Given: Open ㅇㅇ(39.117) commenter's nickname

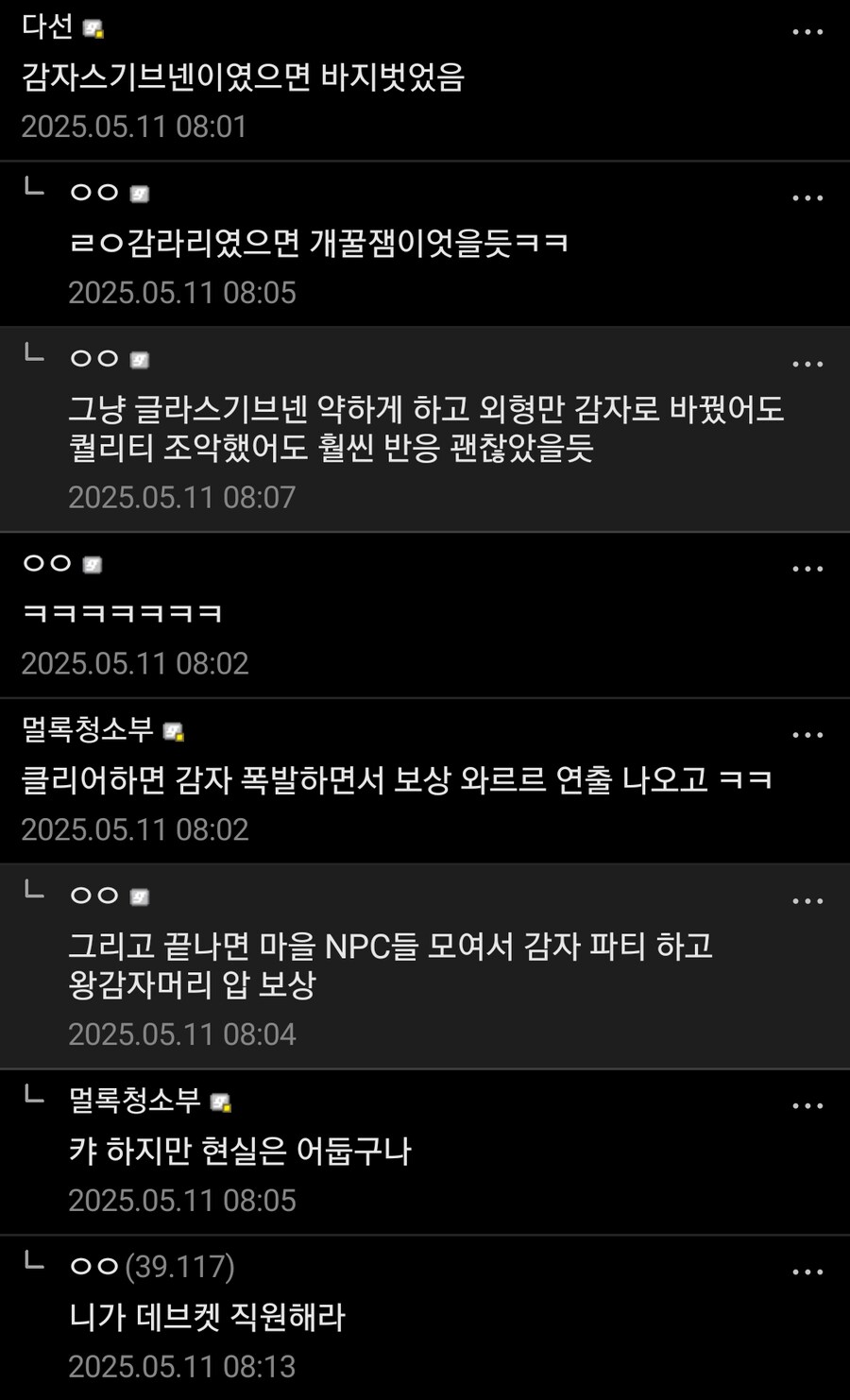Looking at the screenshot, I should point(151,1267).
